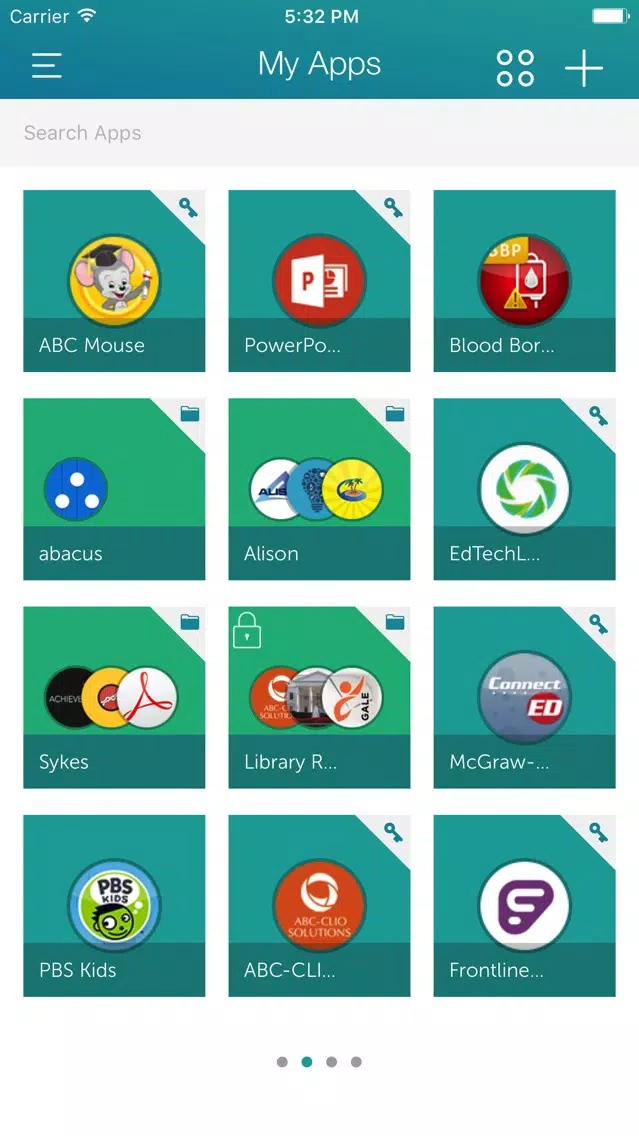Open the Frontline app tile

(x=524, y=905)
